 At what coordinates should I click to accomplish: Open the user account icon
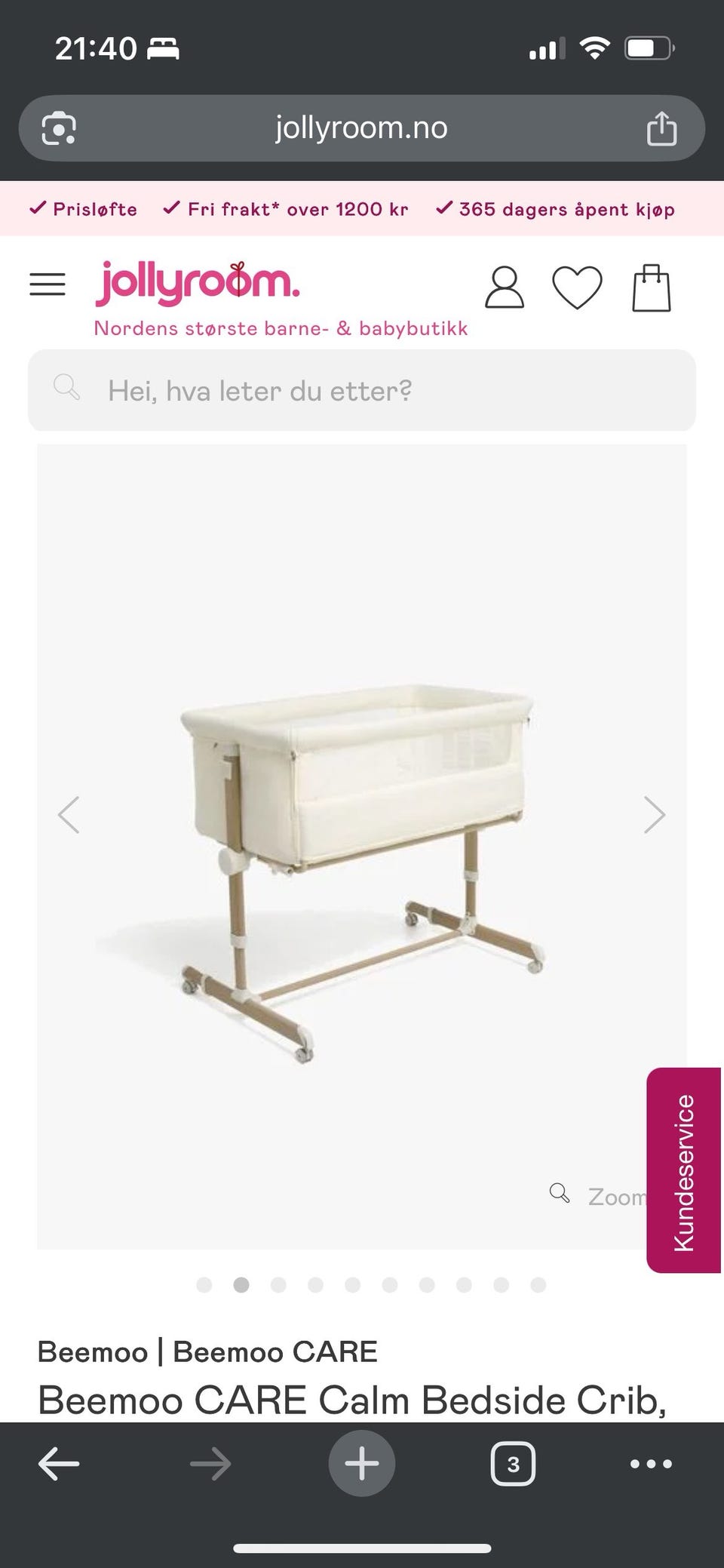[x=504, y=287]
